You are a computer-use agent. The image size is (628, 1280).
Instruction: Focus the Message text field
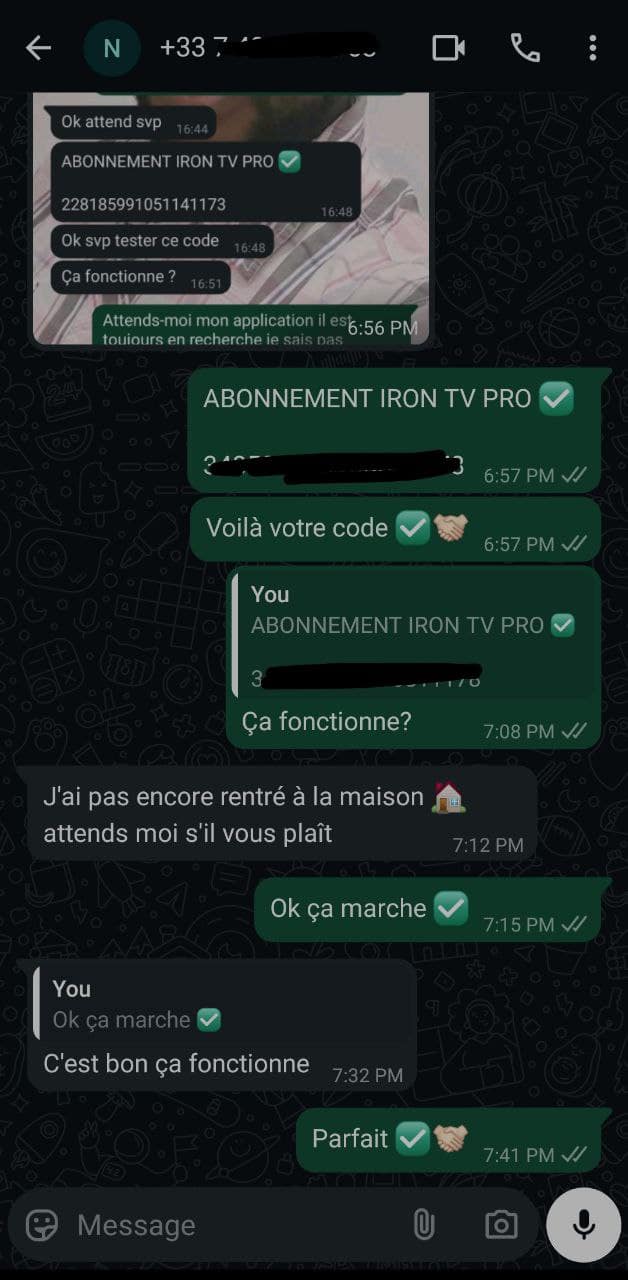[x=230, y=1225]
